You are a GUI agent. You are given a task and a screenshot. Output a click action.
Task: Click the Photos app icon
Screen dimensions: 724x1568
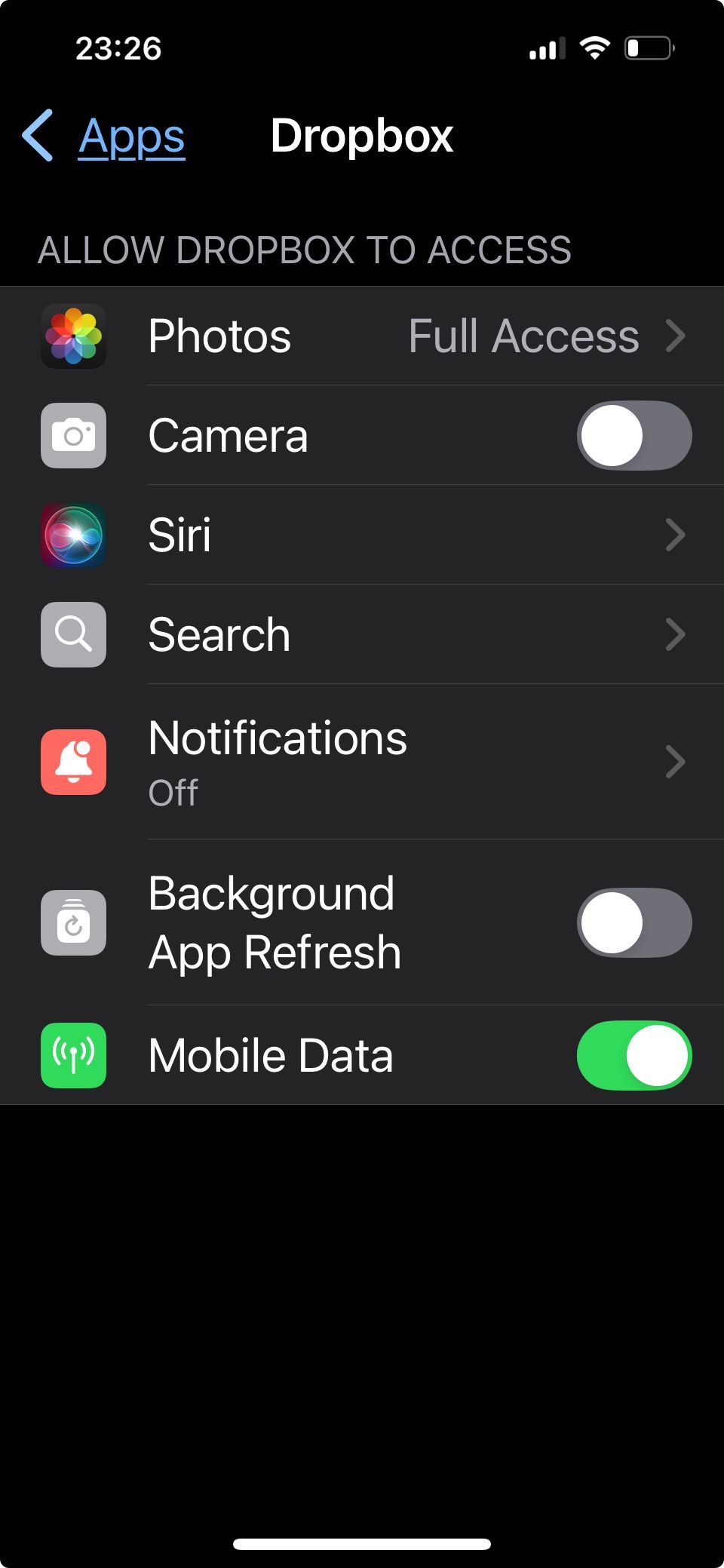click(x=72, y=336)
